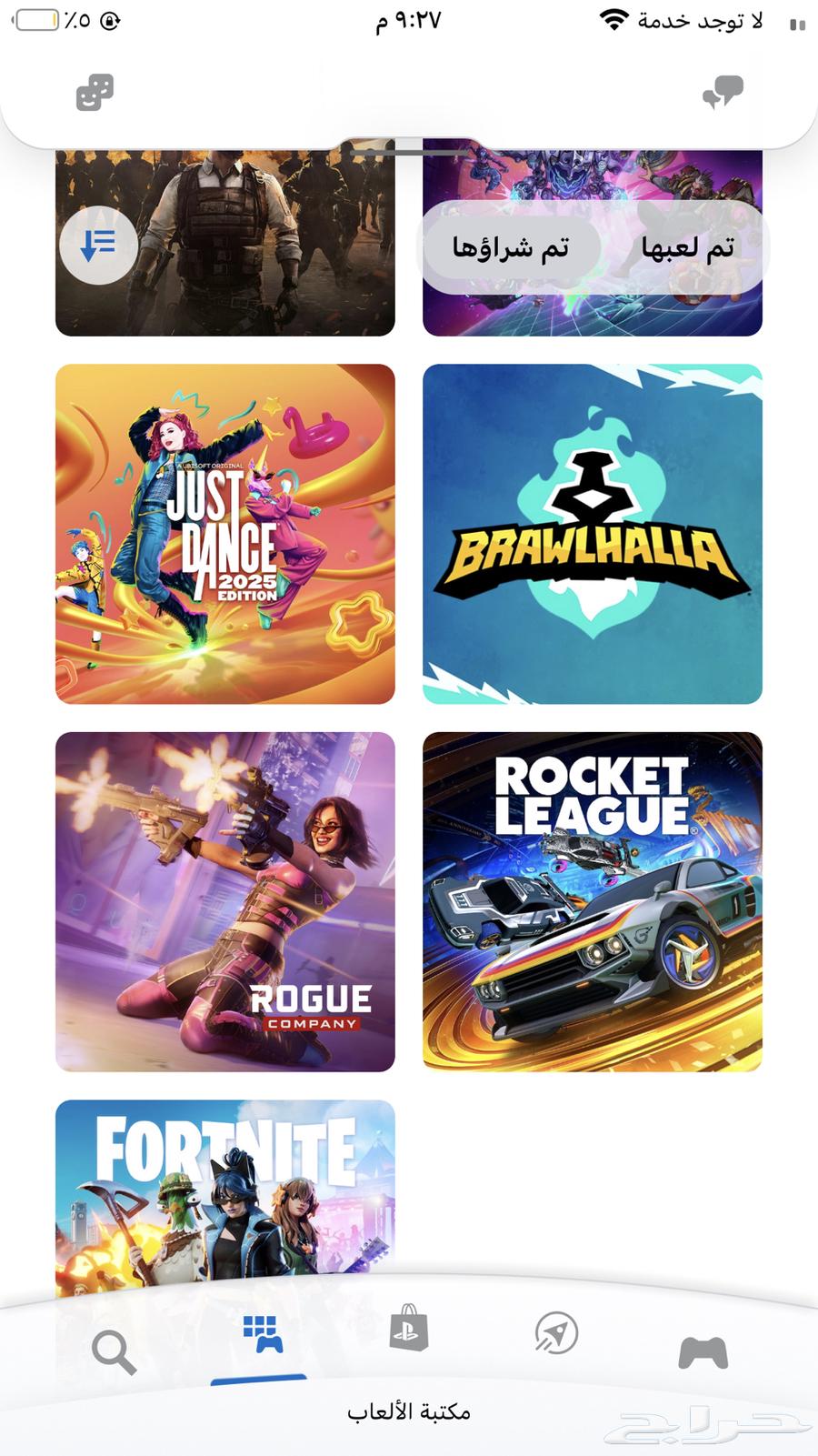Viewport: 818px width, 1456px height.
Task: Open the sort options button
Action: pos(98,246)
